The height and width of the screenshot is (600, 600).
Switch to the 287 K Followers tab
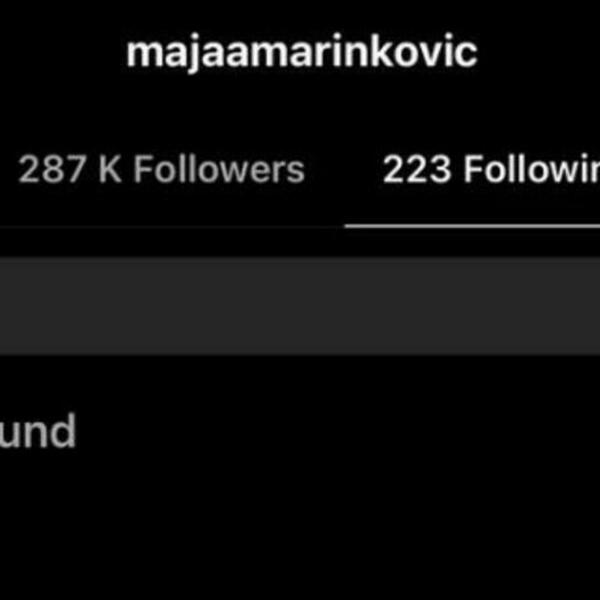click(x=162, y=170)
